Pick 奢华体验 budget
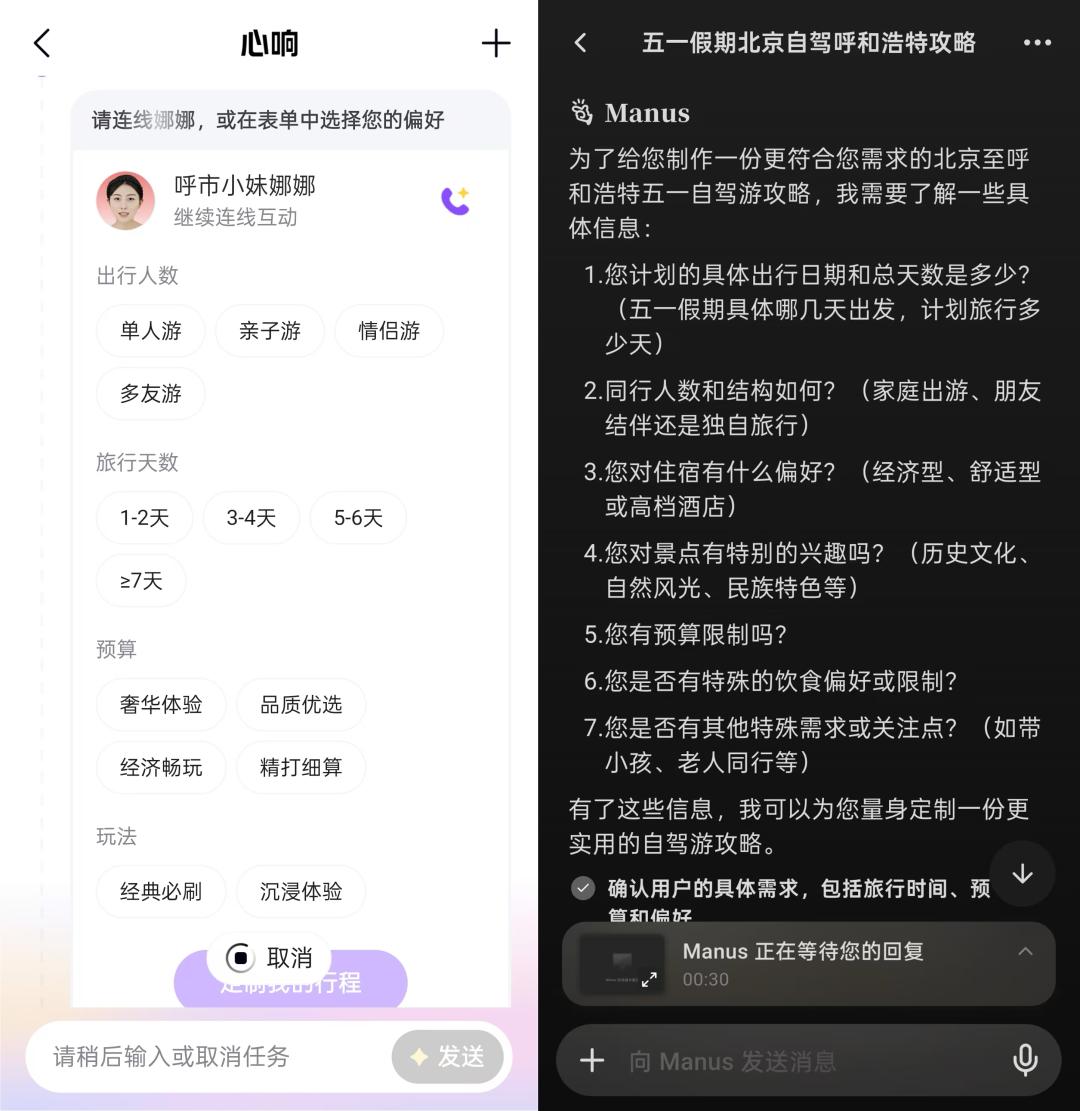 tap(161, 705)
